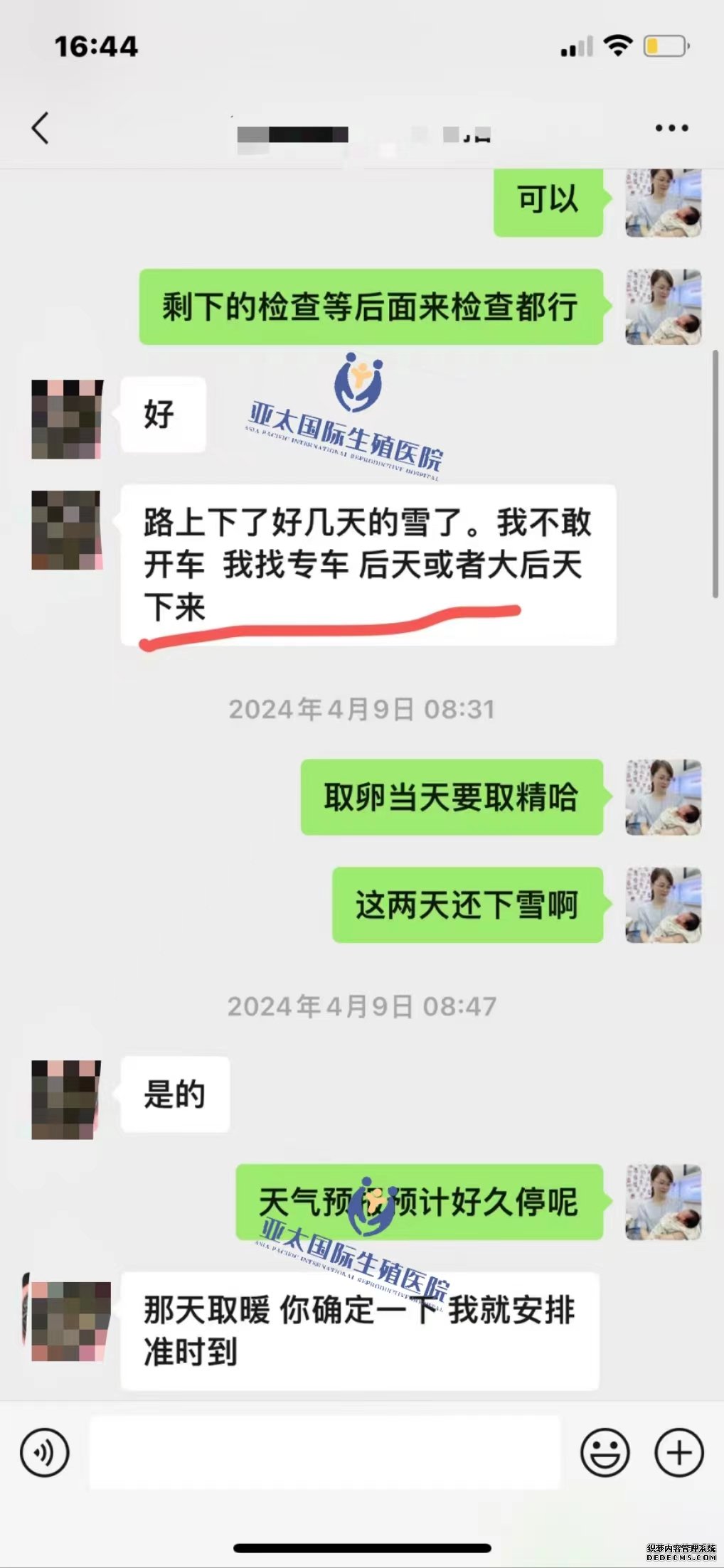The image size is (724, 1568).
Task: Open contact avatar beside 是的 message
Action: (x=66, y=1099)
